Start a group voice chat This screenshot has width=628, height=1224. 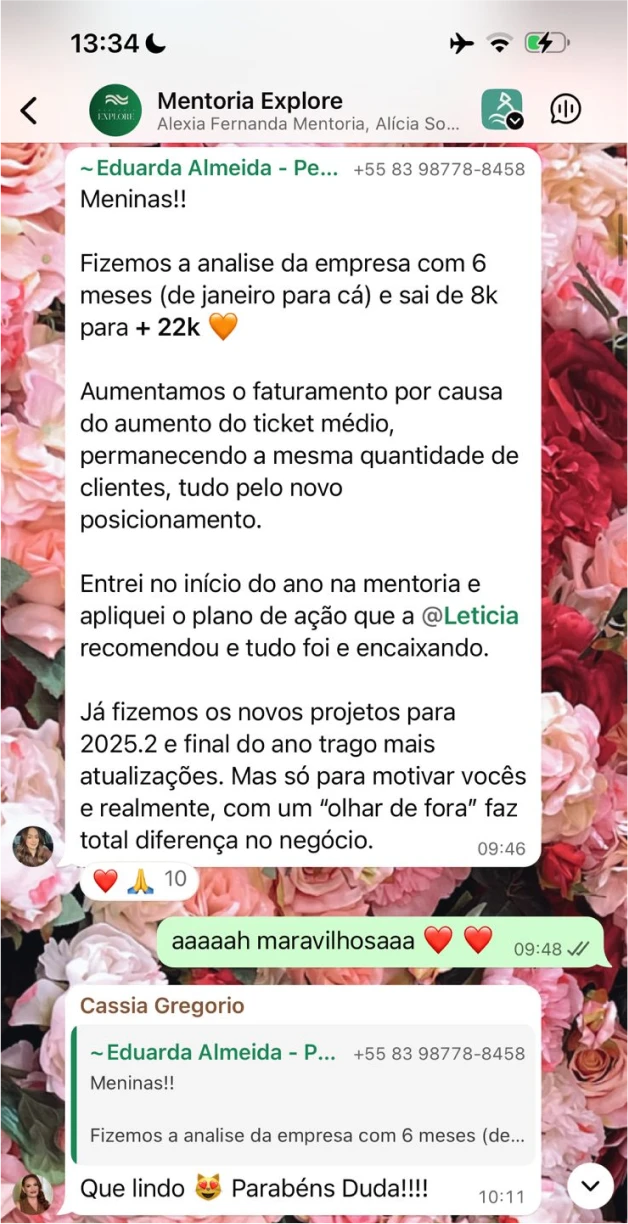coord(566,110)
